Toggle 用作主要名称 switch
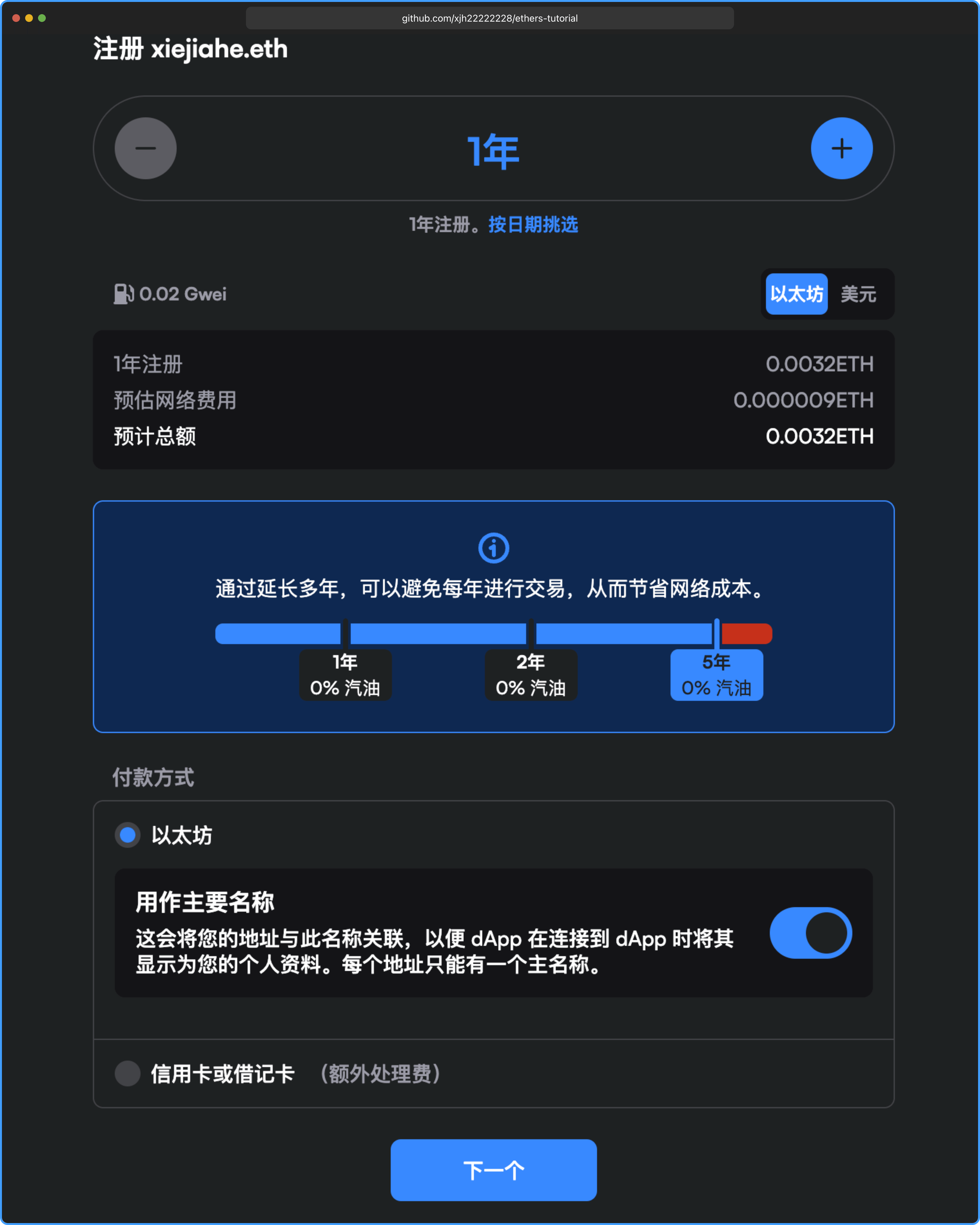The width and height of the screenshot is (980, 1225). pos(810,933)
